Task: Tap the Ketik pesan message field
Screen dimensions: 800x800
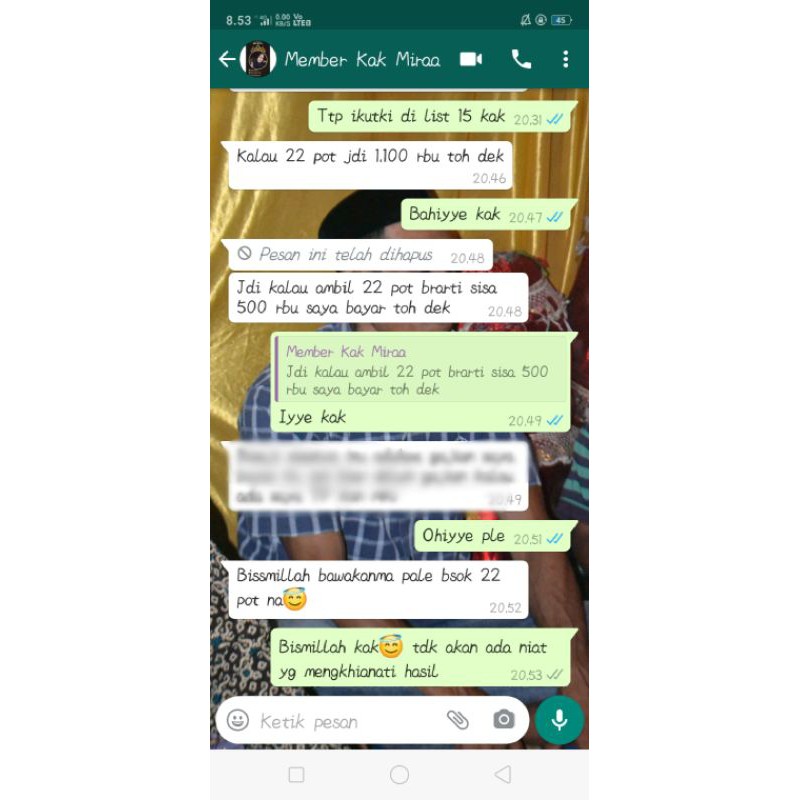Action: coord(349,721)
